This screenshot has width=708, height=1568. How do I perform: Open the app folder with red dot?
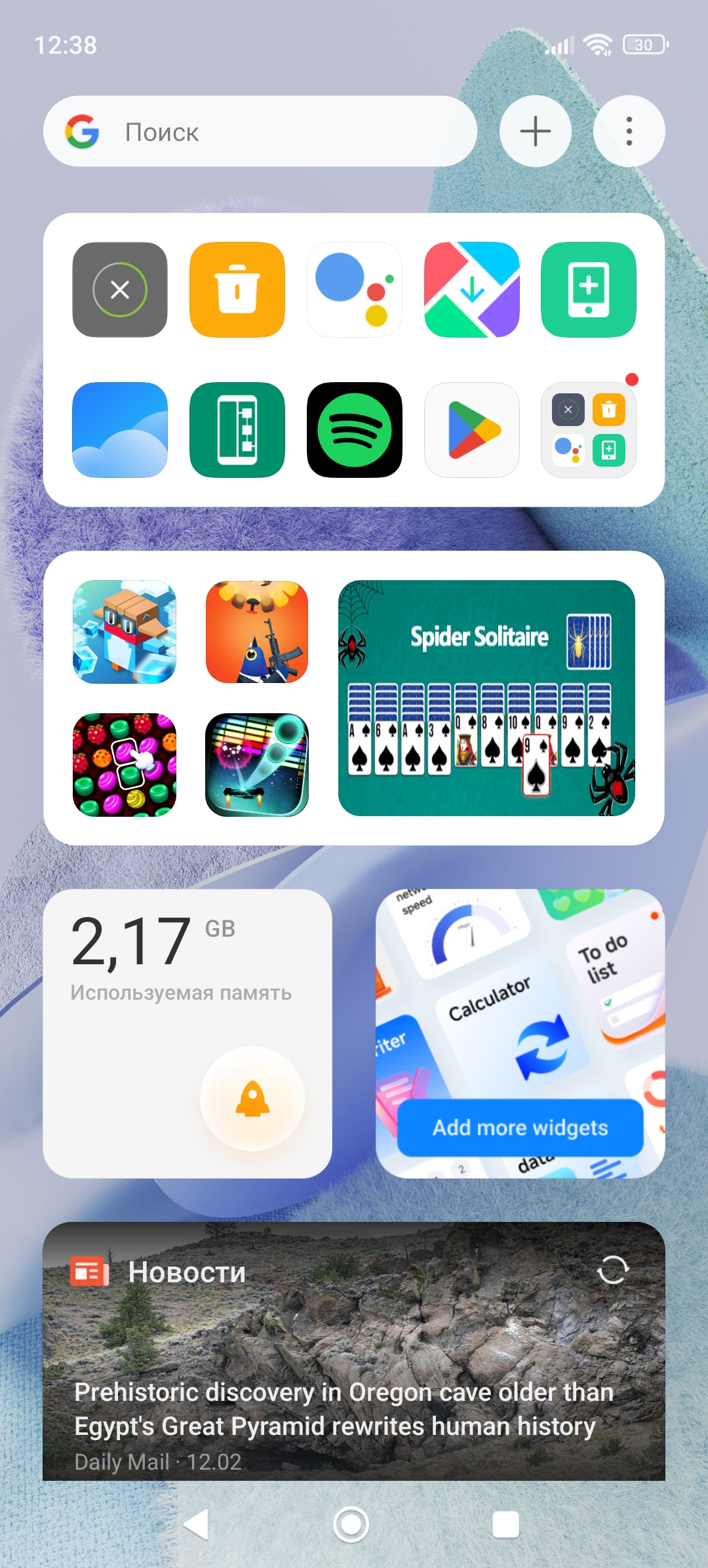[588, 430]
